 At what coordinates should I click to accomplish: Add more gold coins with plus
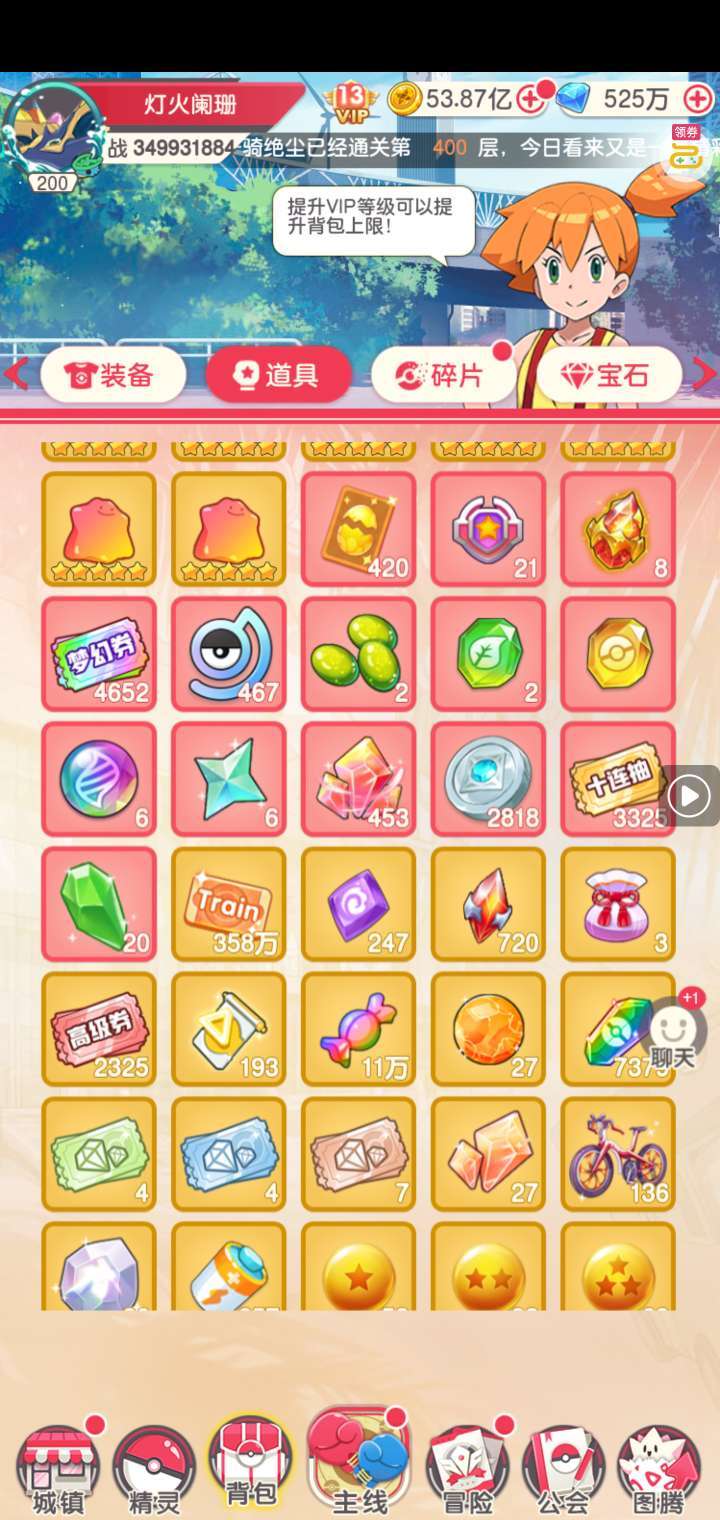click(x=530, y=99)
